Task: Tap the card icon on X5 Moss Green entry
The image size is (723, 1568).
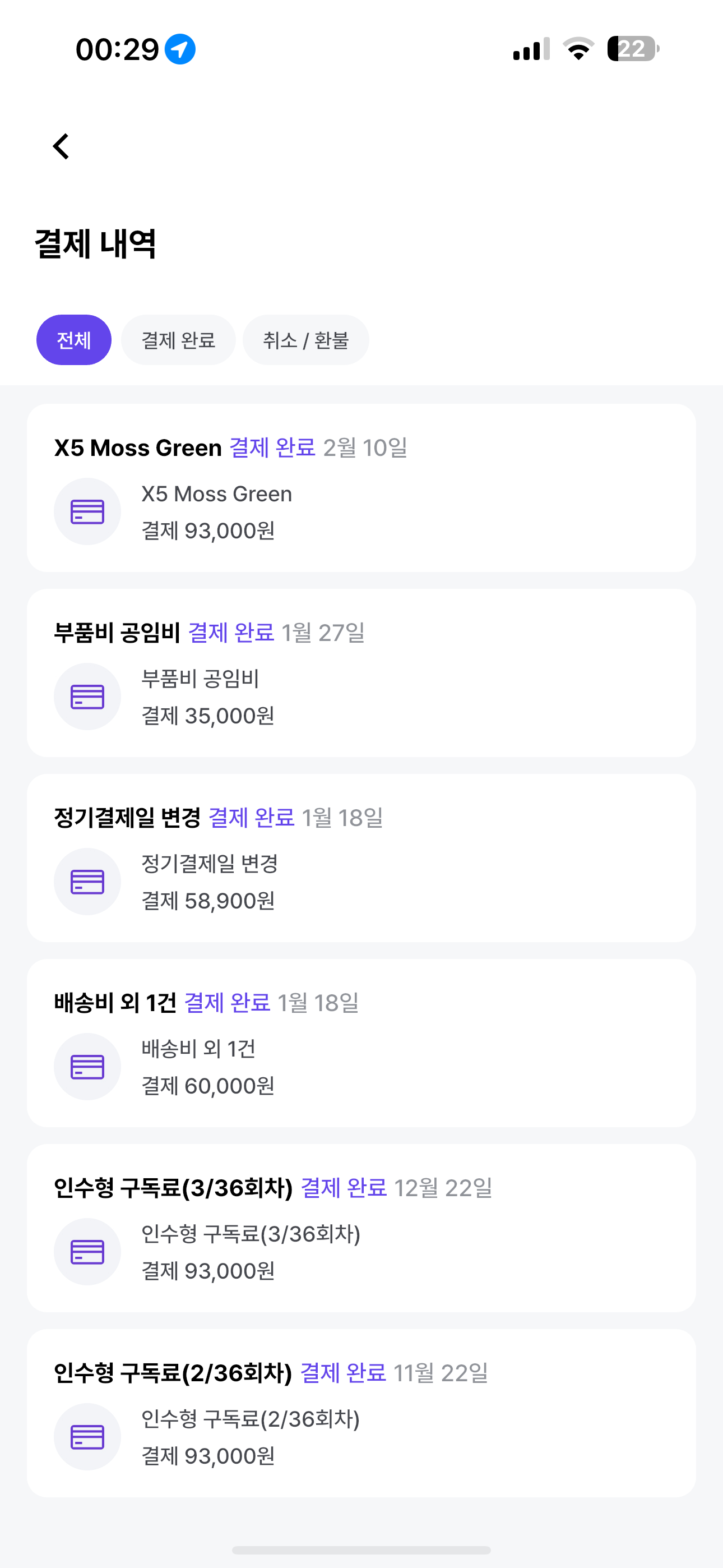Action: tap(87, 511)
